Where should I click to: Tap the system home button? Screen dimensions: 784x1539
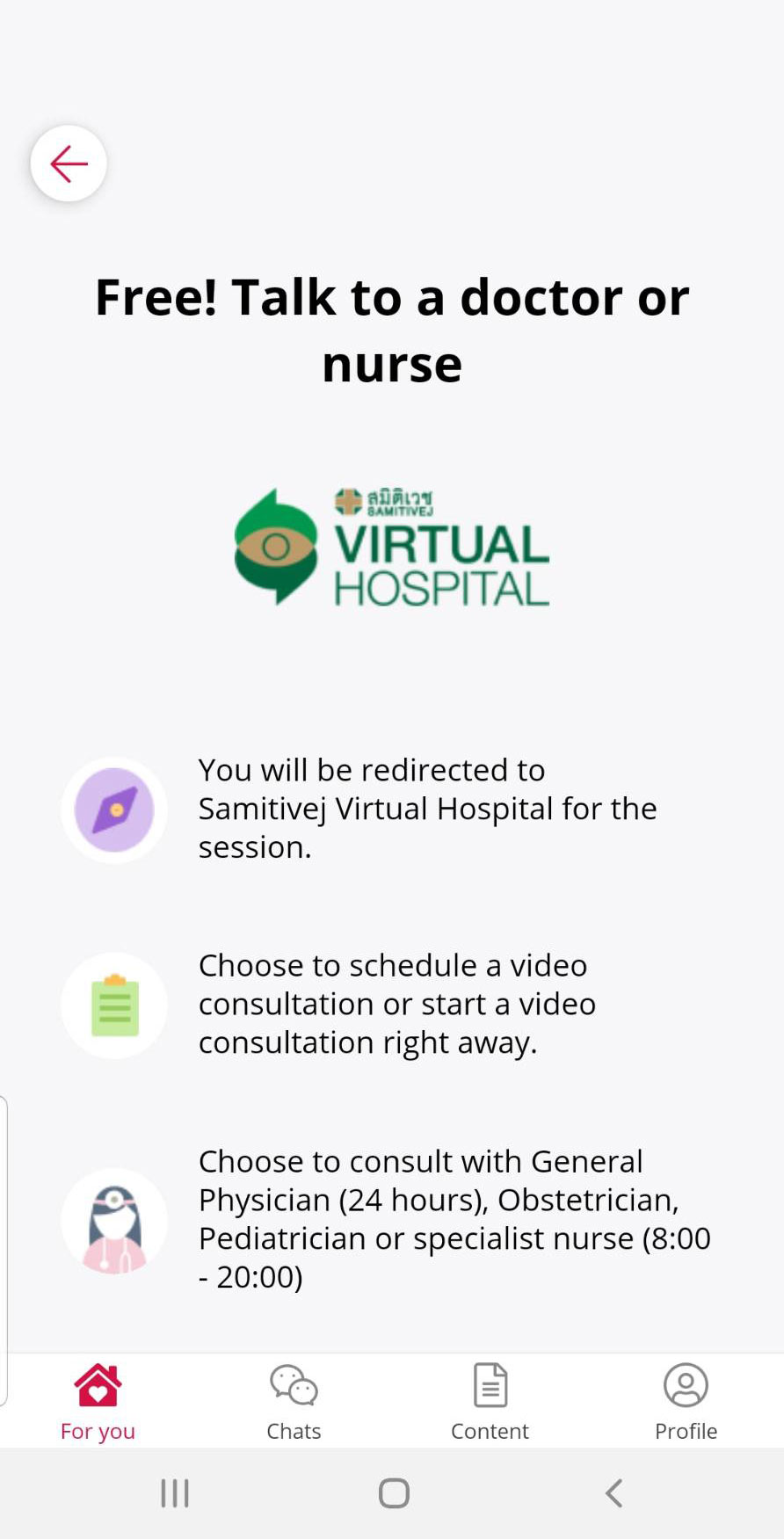click(x=394, y=1492)
